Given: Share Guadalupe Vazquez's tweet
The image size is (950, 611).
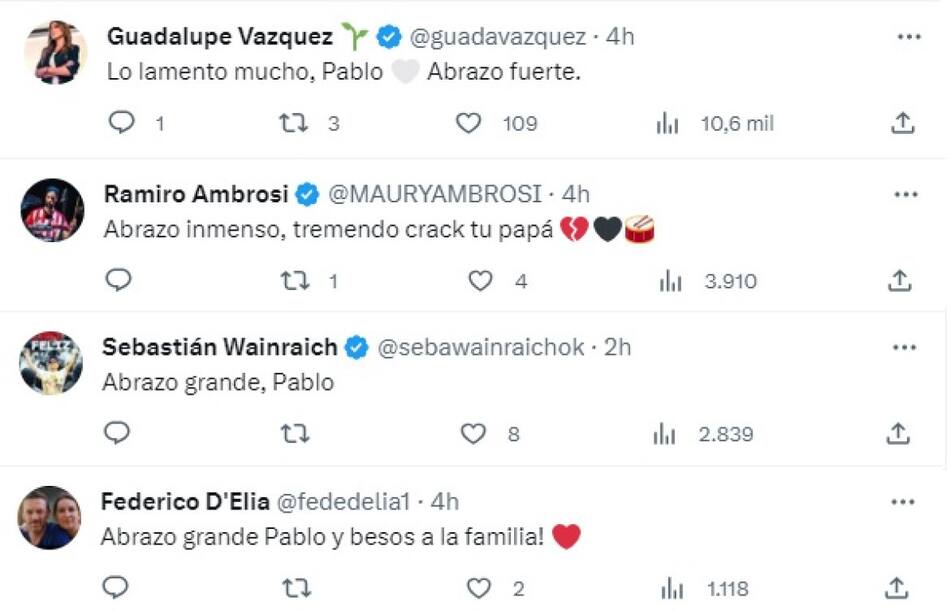Looking at the screenshot, I should (x=902, y=123).
